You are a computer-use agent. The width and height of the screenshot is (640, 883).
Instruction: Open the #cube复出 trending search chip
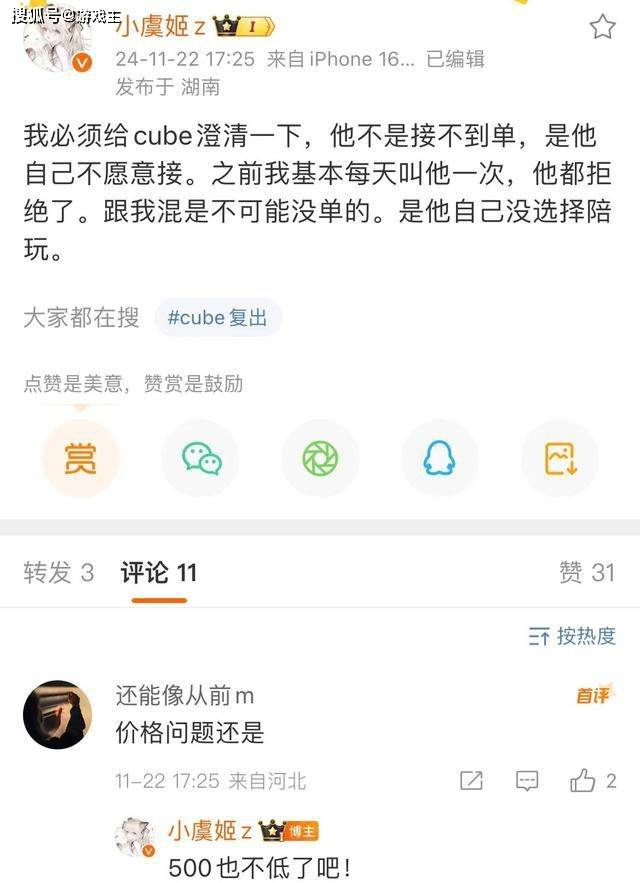click(218, 318)
